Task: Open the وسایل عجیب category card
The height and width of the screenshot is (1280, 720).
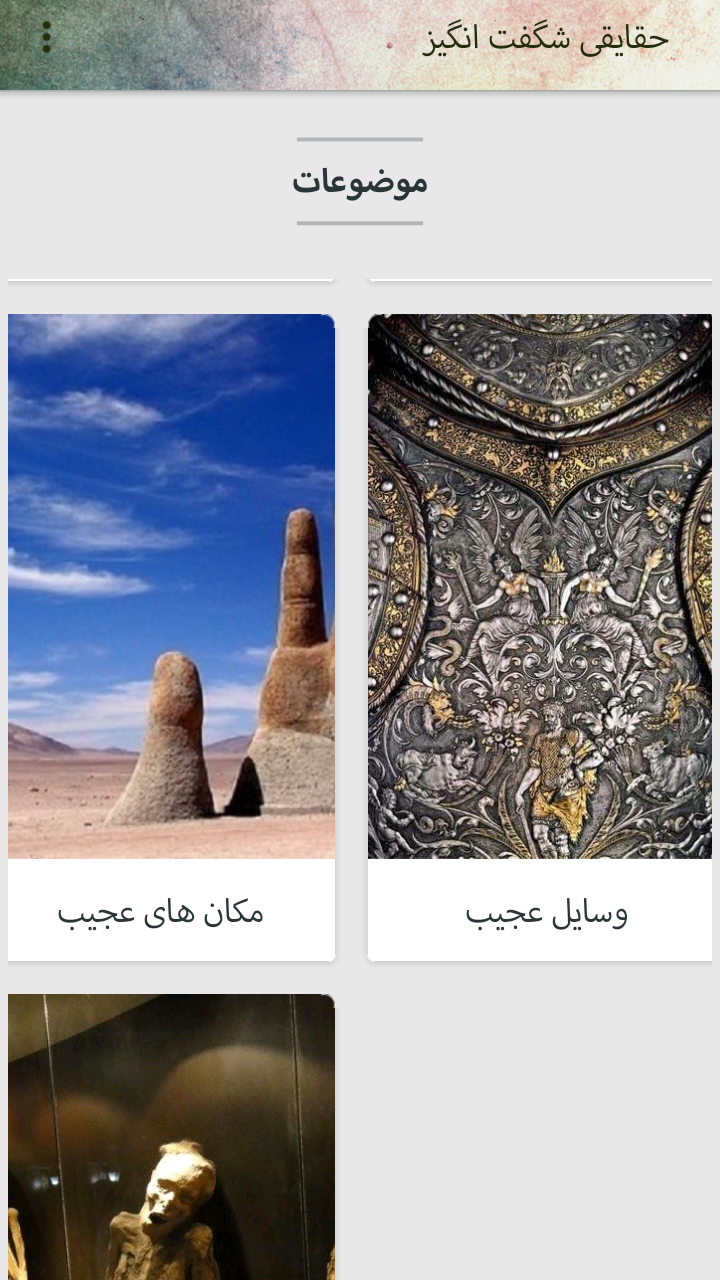Action: (x=540, y=637)
